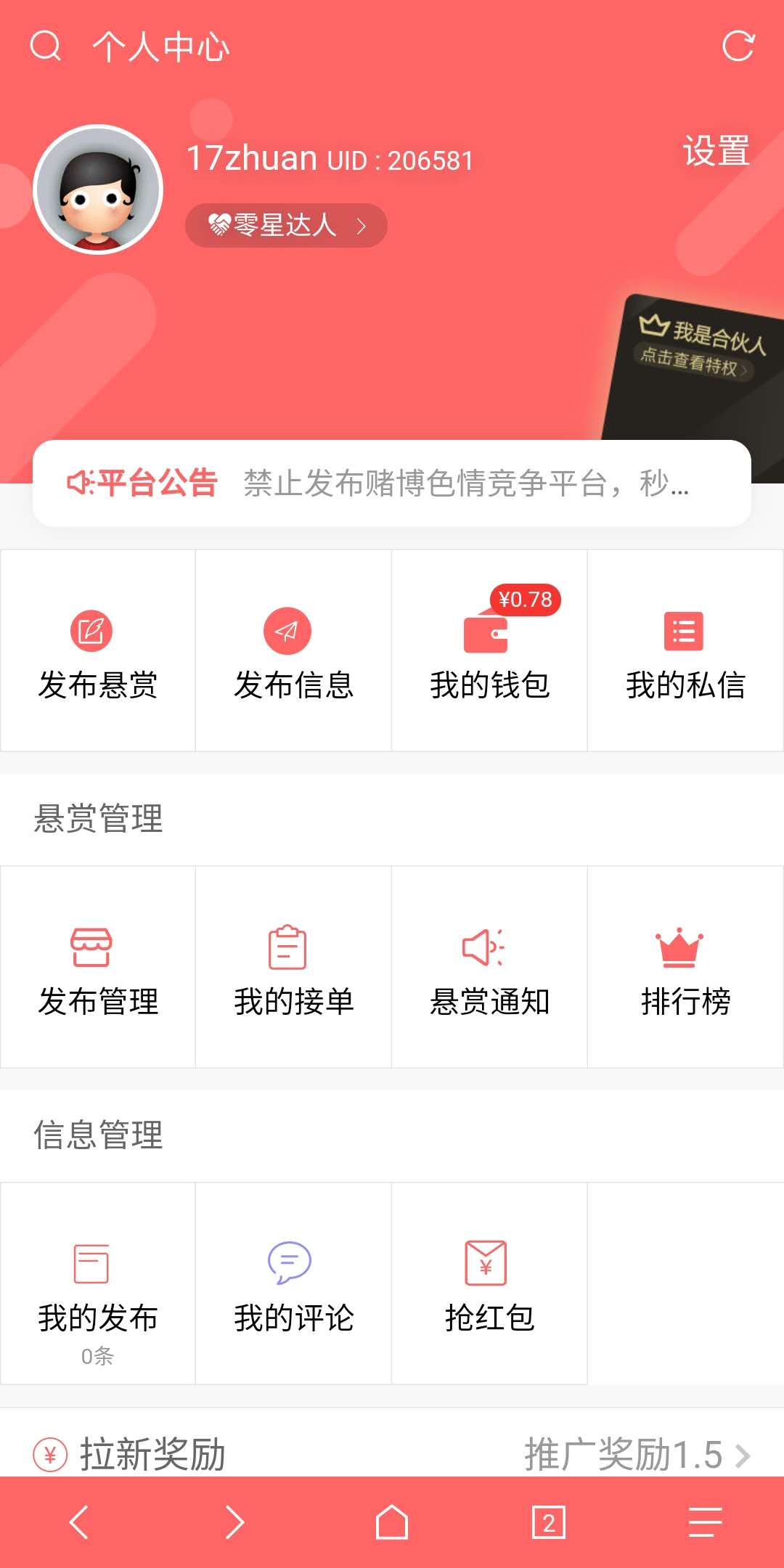The image size is (784, 1568).
Task: Open 抢红包
Action: click(490, 1283)
